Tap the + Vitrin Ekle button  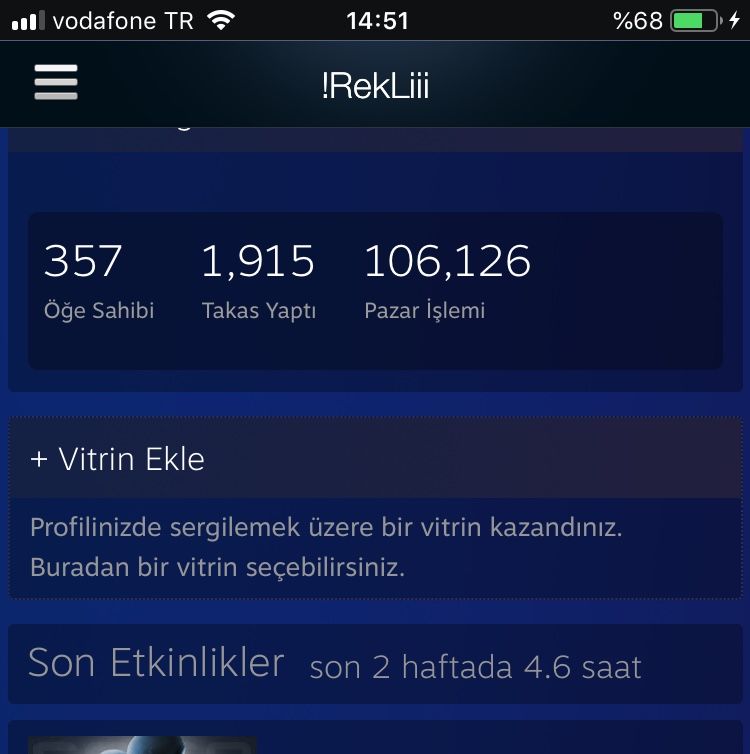tap(118, 459)
